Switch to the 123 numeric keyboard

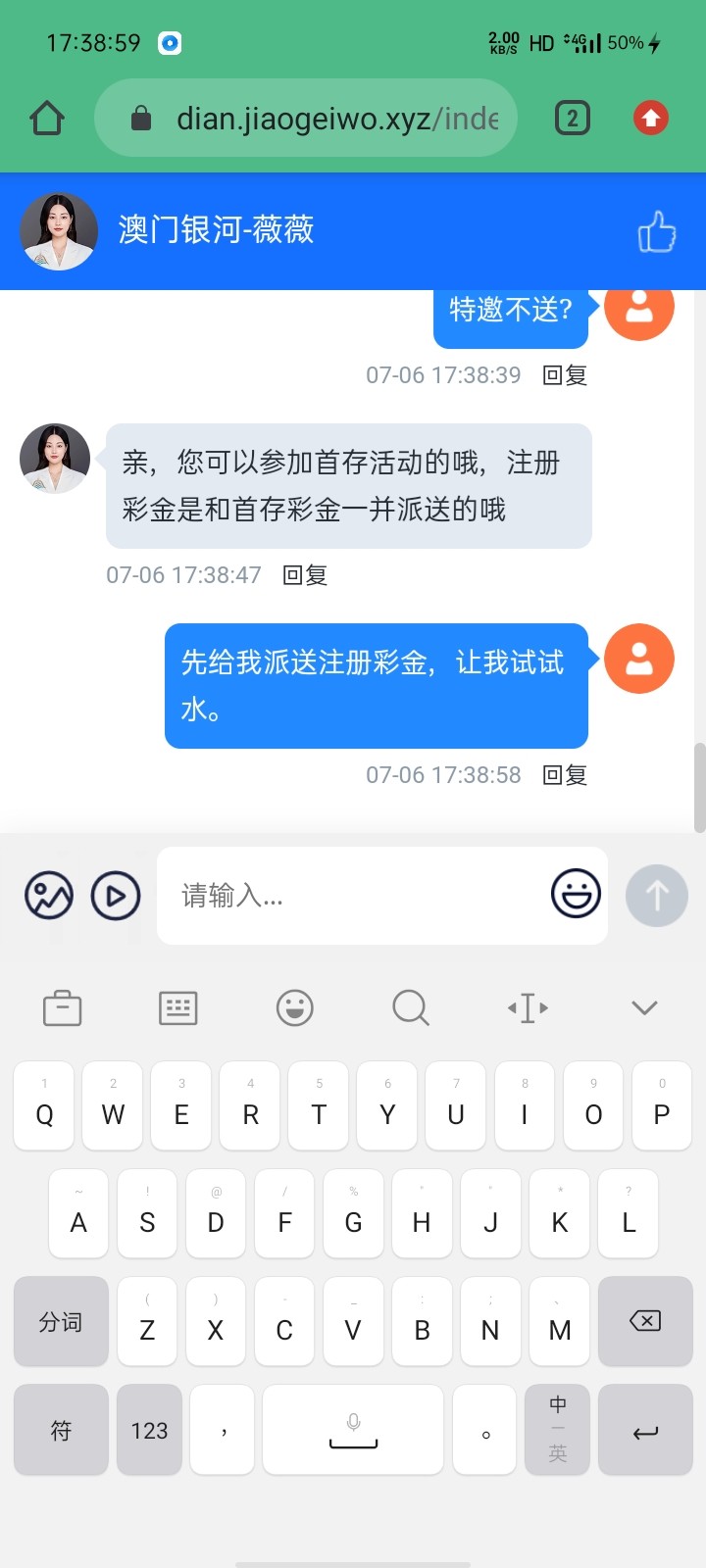(x=149, y=1430)
